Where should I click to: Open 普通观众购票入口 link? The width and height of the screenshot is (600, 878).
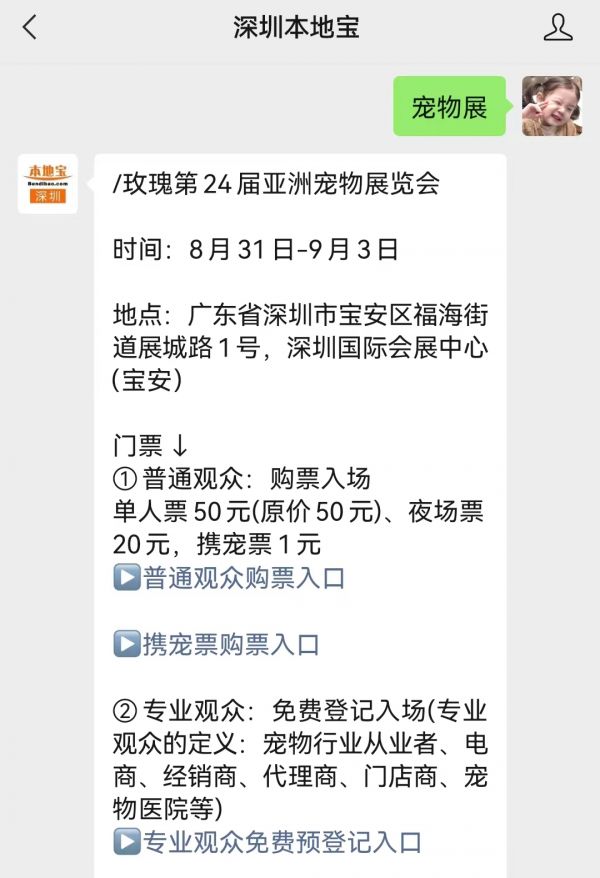(243, 578)
